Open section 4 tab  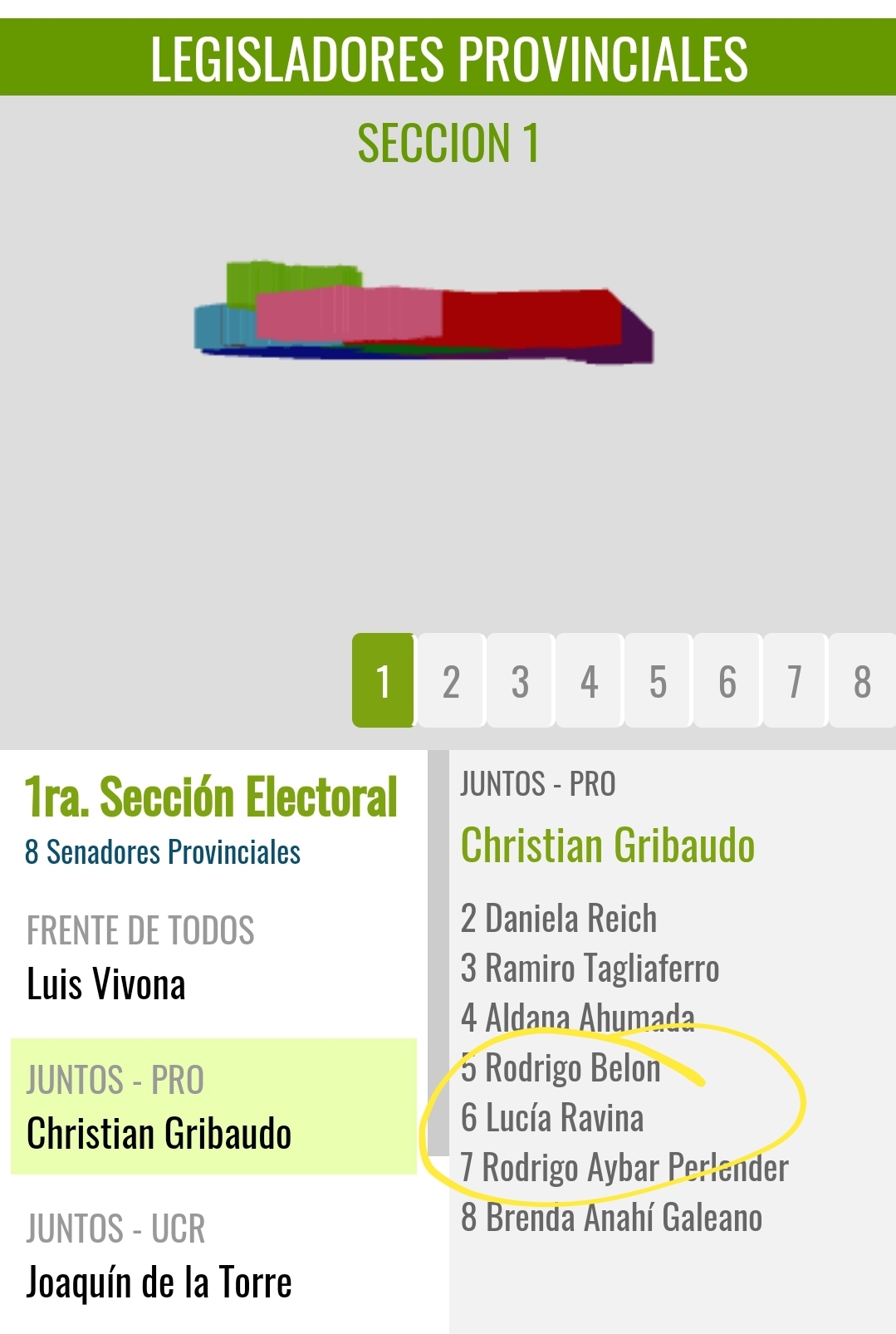click(590, 681)
